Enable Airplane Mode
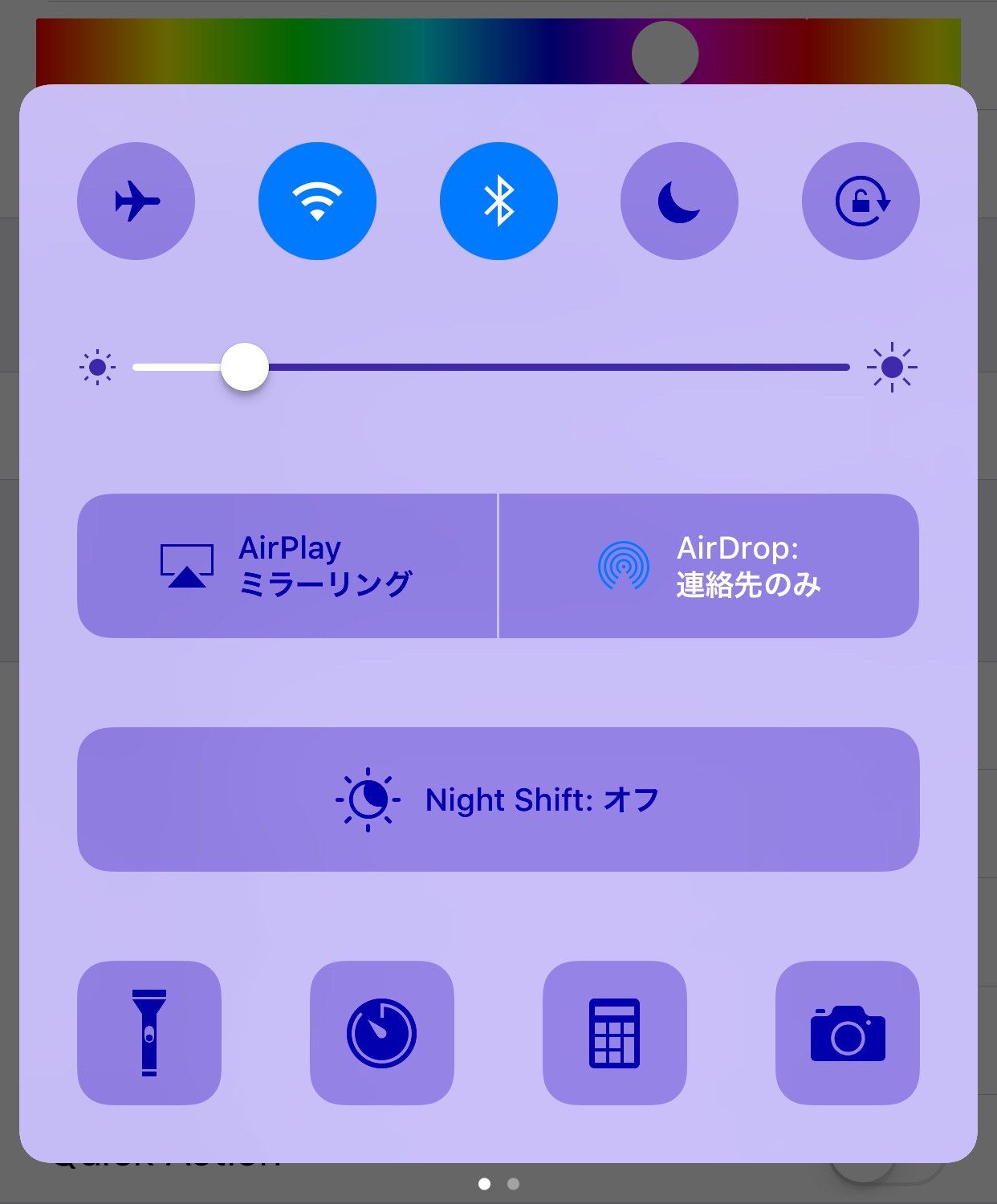 coord(136,201)
